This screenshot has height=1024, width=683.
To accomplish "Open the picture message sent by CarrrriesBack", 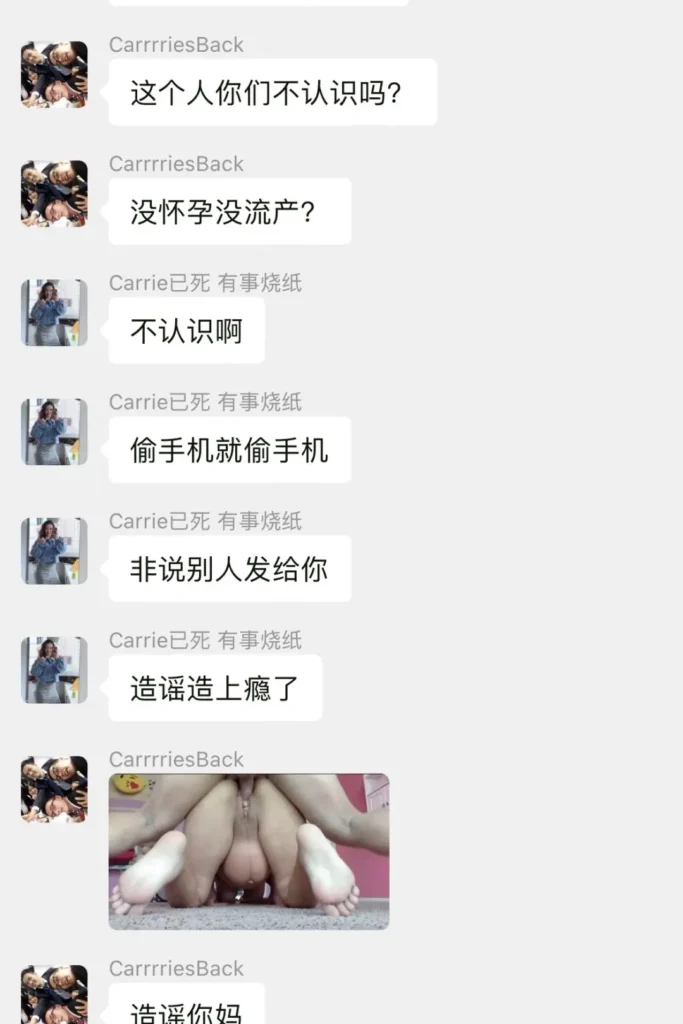I will 249,851.
